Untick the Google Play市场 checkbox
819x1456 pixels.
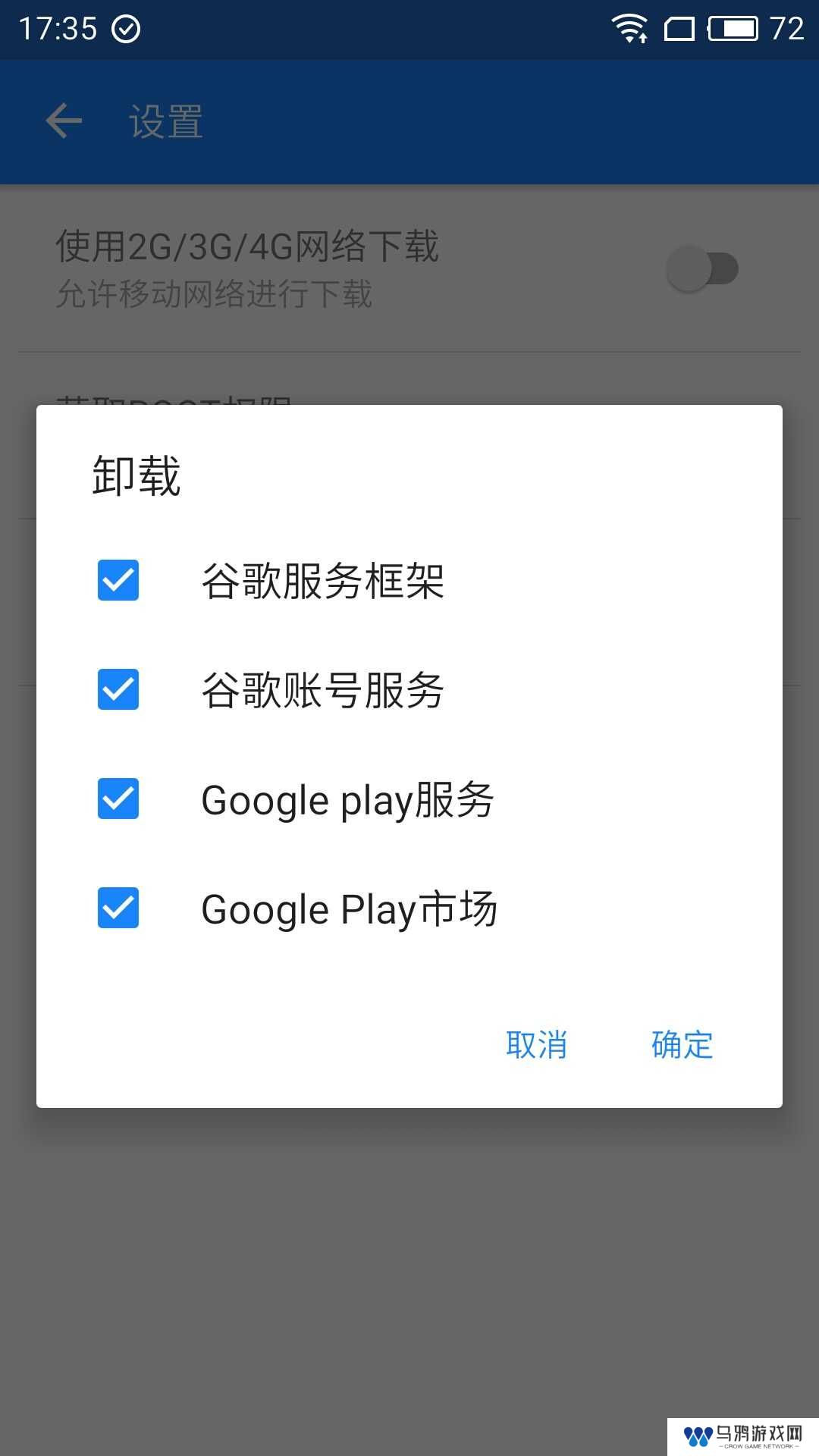point(118,908)
